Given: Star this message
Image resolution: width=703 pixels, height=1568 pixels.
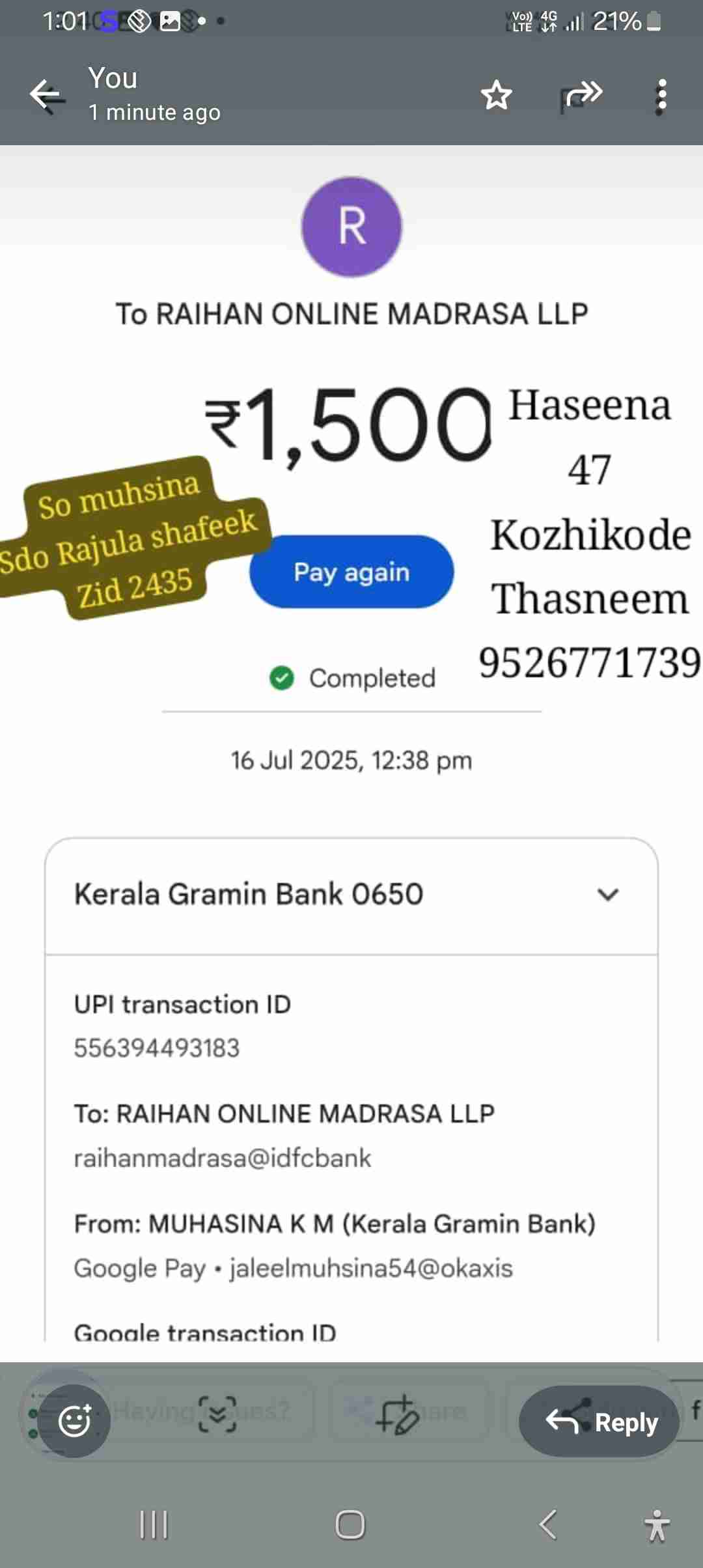Looking at the screenshot, I should (x=496, y=96).
